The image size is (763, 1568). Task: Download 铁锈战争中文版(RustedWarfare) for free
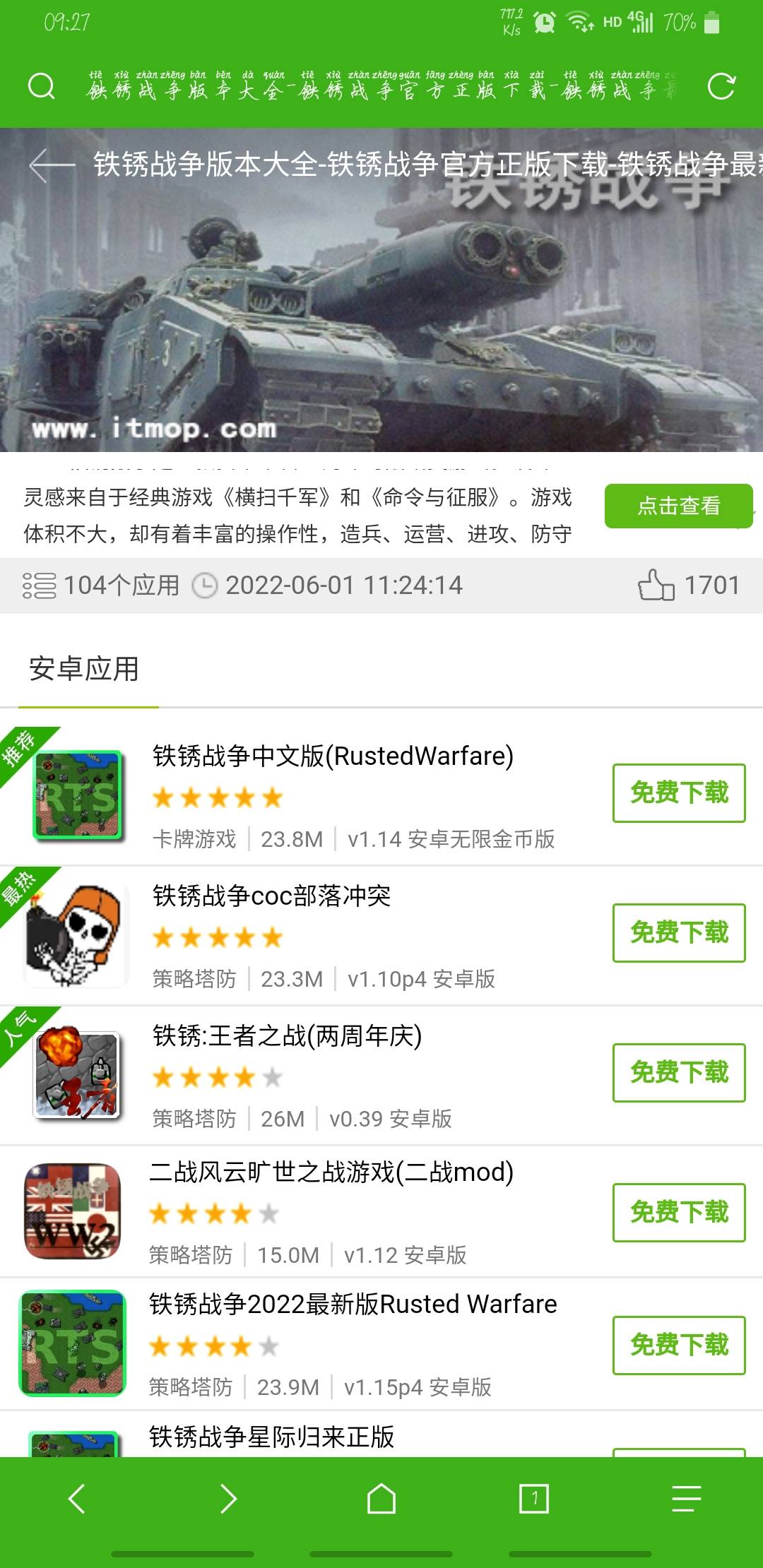pos(678,792)
